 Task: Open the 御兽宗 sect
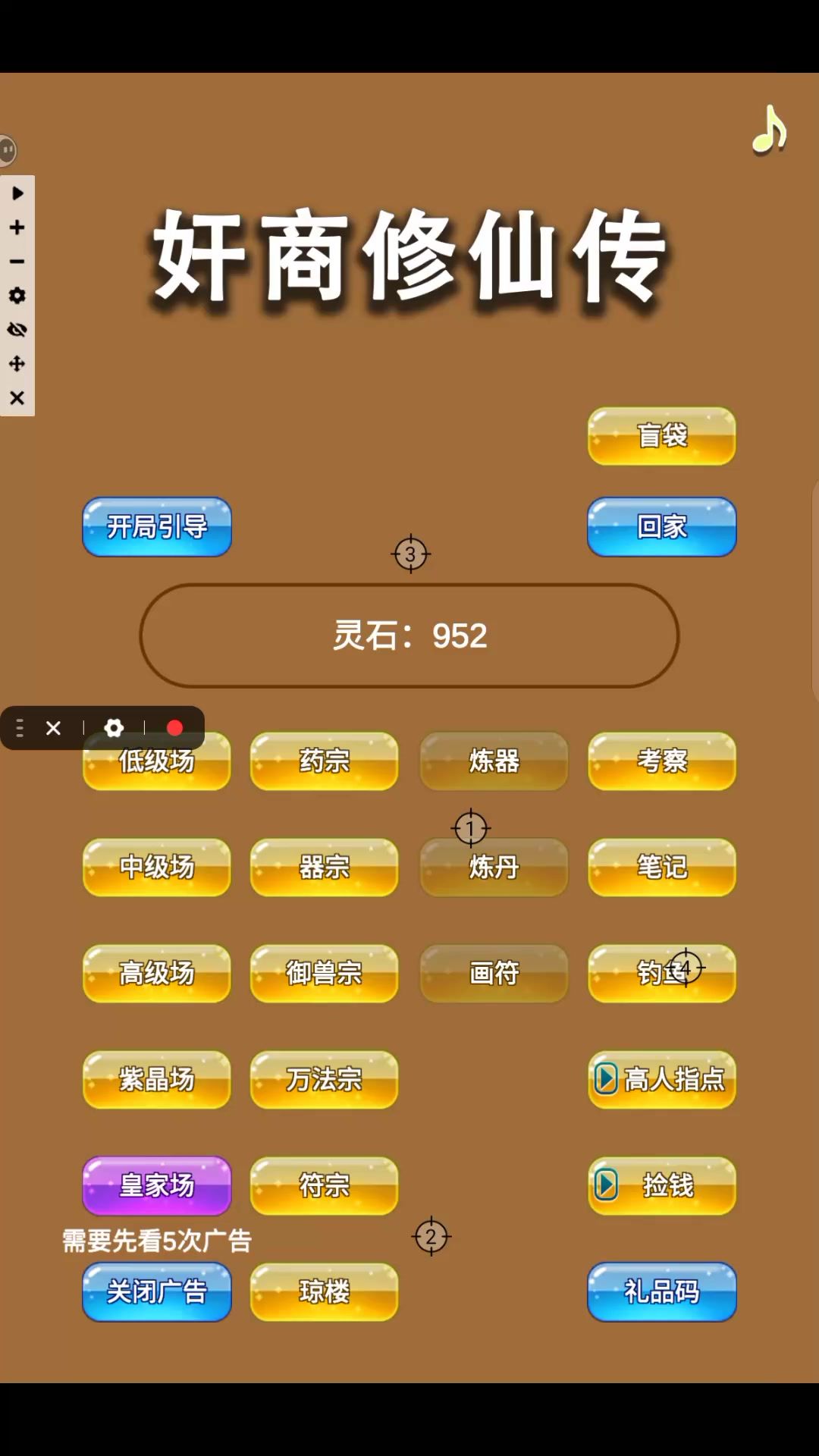tap(324, 973)
